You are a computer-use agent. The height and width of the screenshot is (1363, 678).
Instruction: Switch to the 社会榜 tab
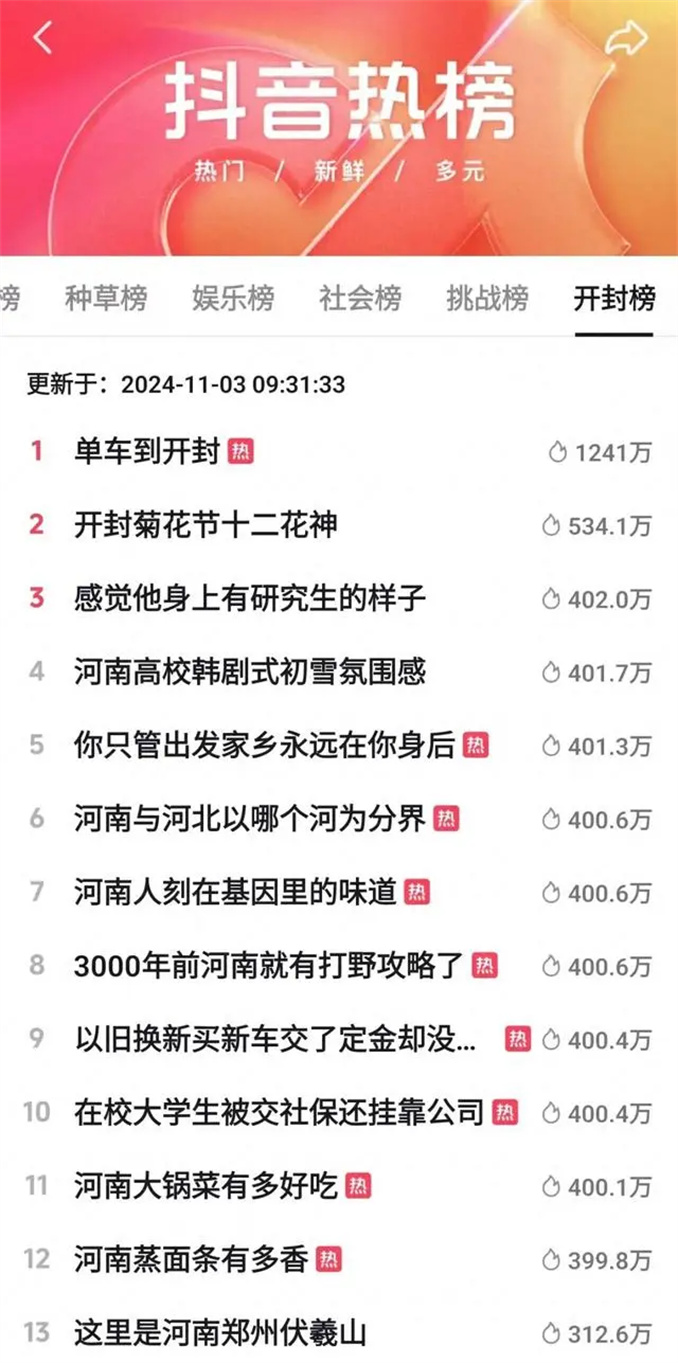(360, 298)
